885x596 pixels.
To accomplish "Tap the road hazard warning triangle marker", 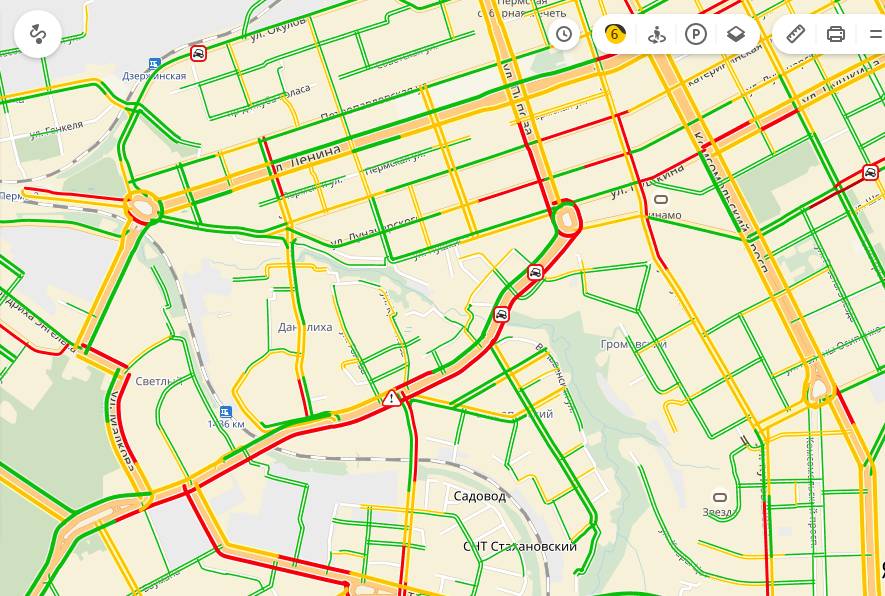I will pos(390,398).
